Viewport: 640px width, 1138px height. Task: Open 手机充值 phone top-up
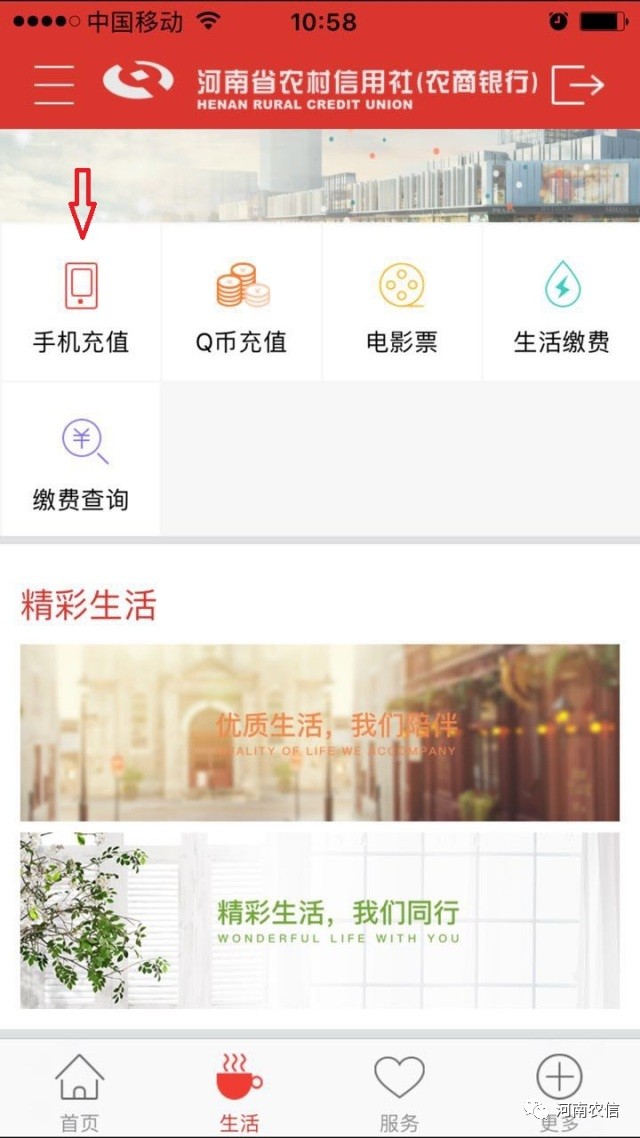pyautogui.click(x=81, y=302)
